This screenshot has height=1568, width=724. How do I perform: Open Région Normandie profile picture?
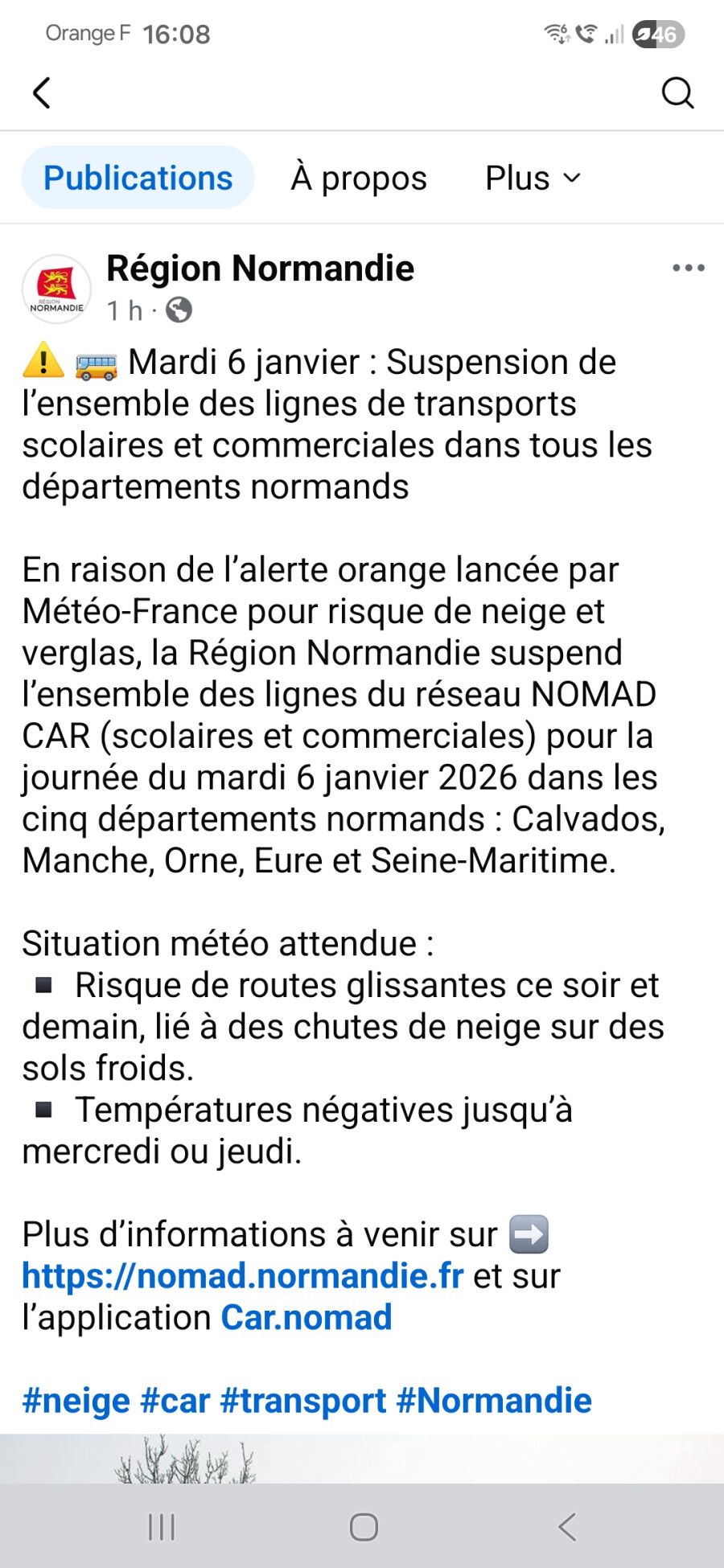pyautogui.click(x=56, y=289)
